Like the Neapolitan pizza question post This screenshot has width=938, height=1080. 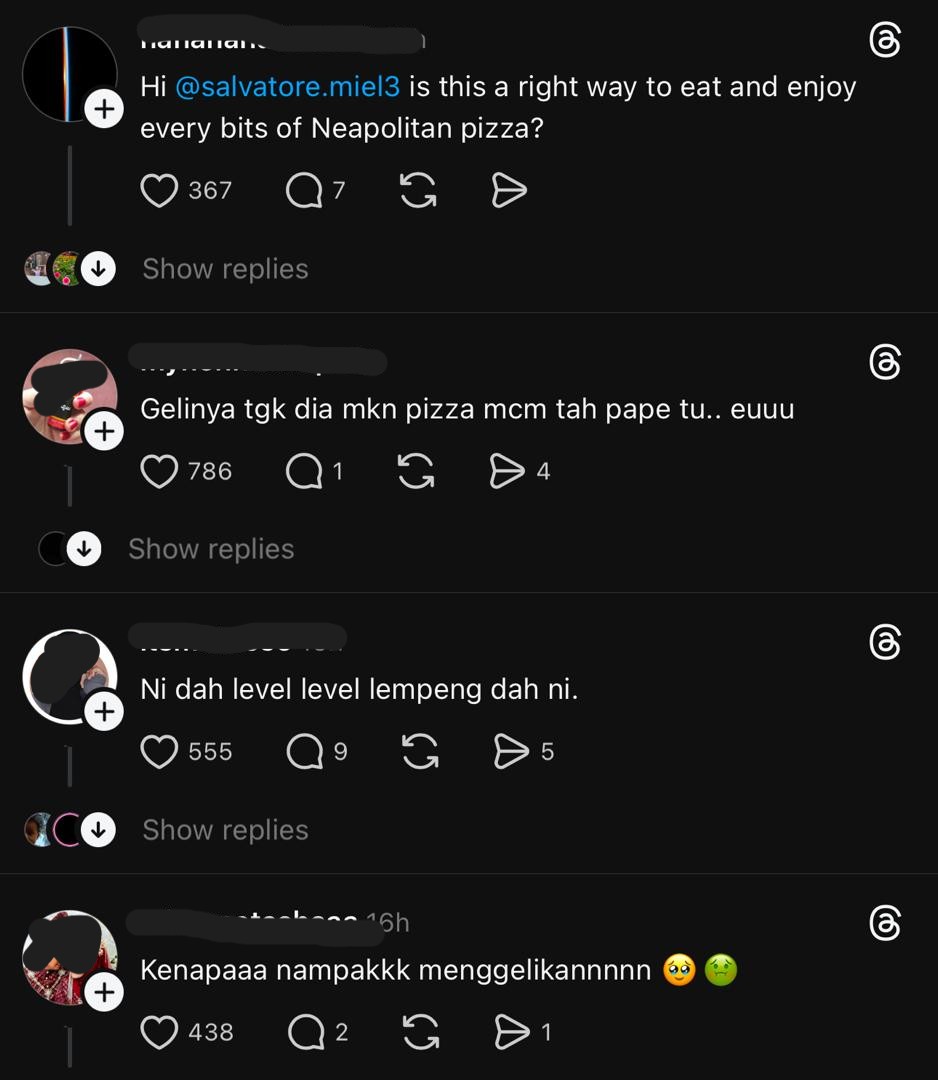point(159,190)
